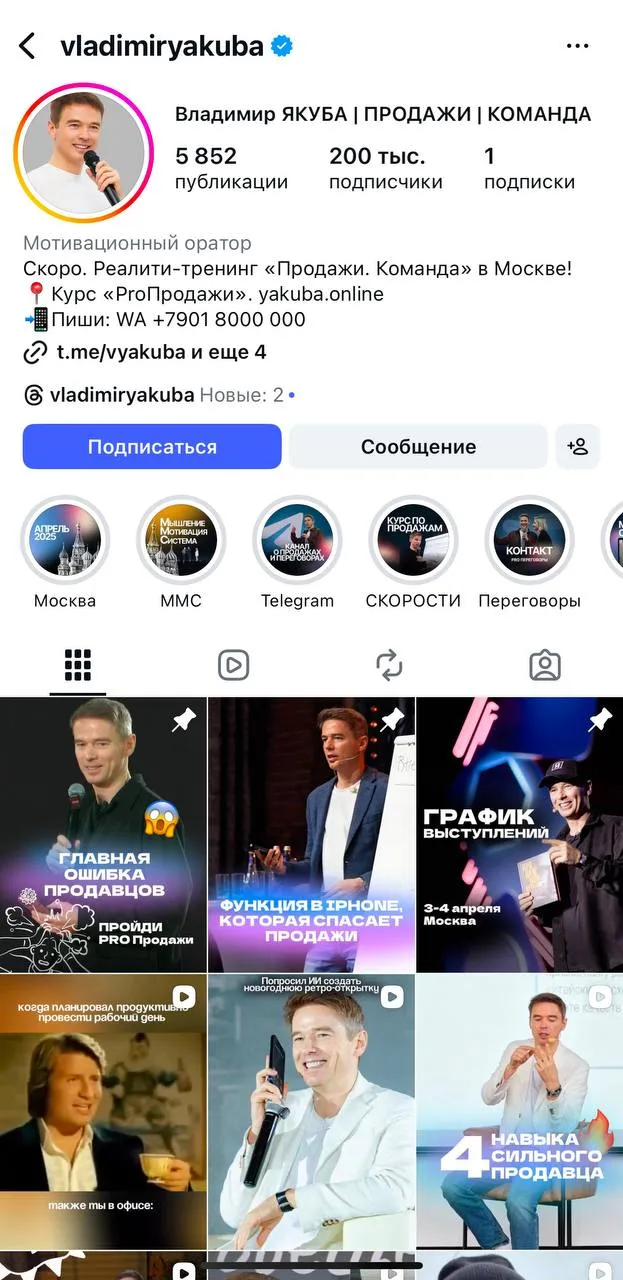This screenshot has width=623, height=1280.
Task: Open the three-dot overflow menu
Action: coord(577,46)
